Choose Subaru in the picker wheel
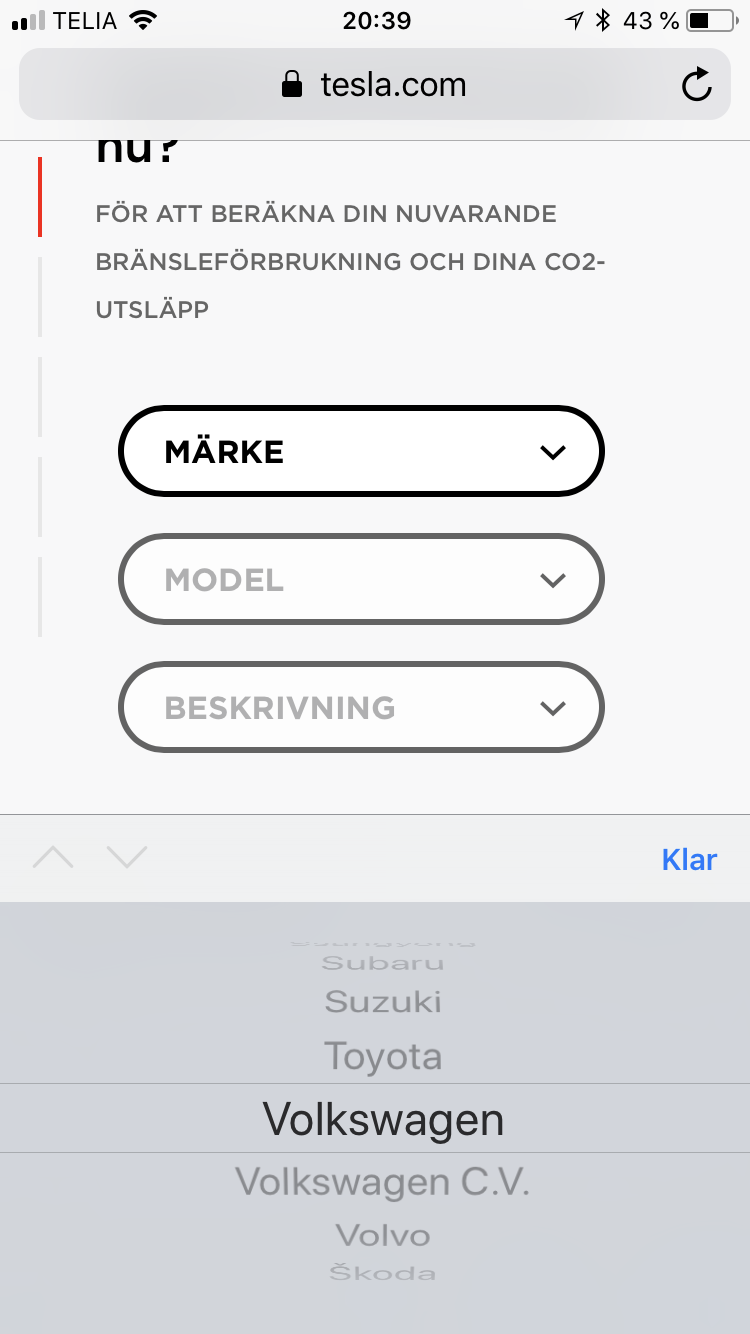Screen dimensions: 750x1334 click(x=383, y=963)
